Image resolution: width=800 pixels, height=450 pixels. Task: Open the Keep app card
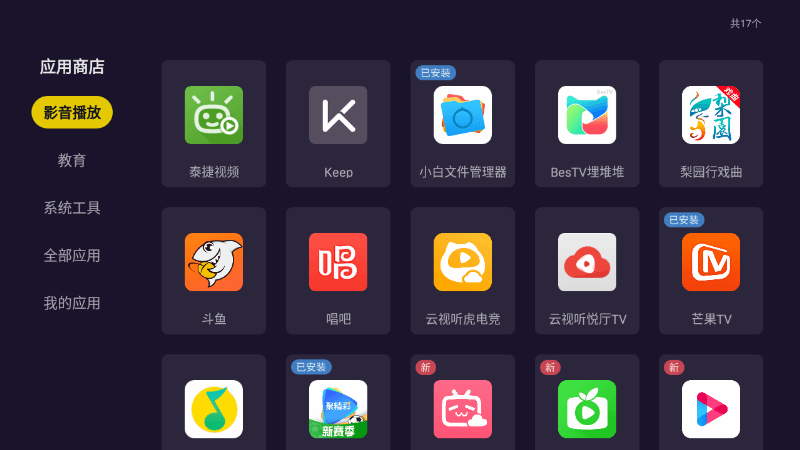click(x=338, y=123)
